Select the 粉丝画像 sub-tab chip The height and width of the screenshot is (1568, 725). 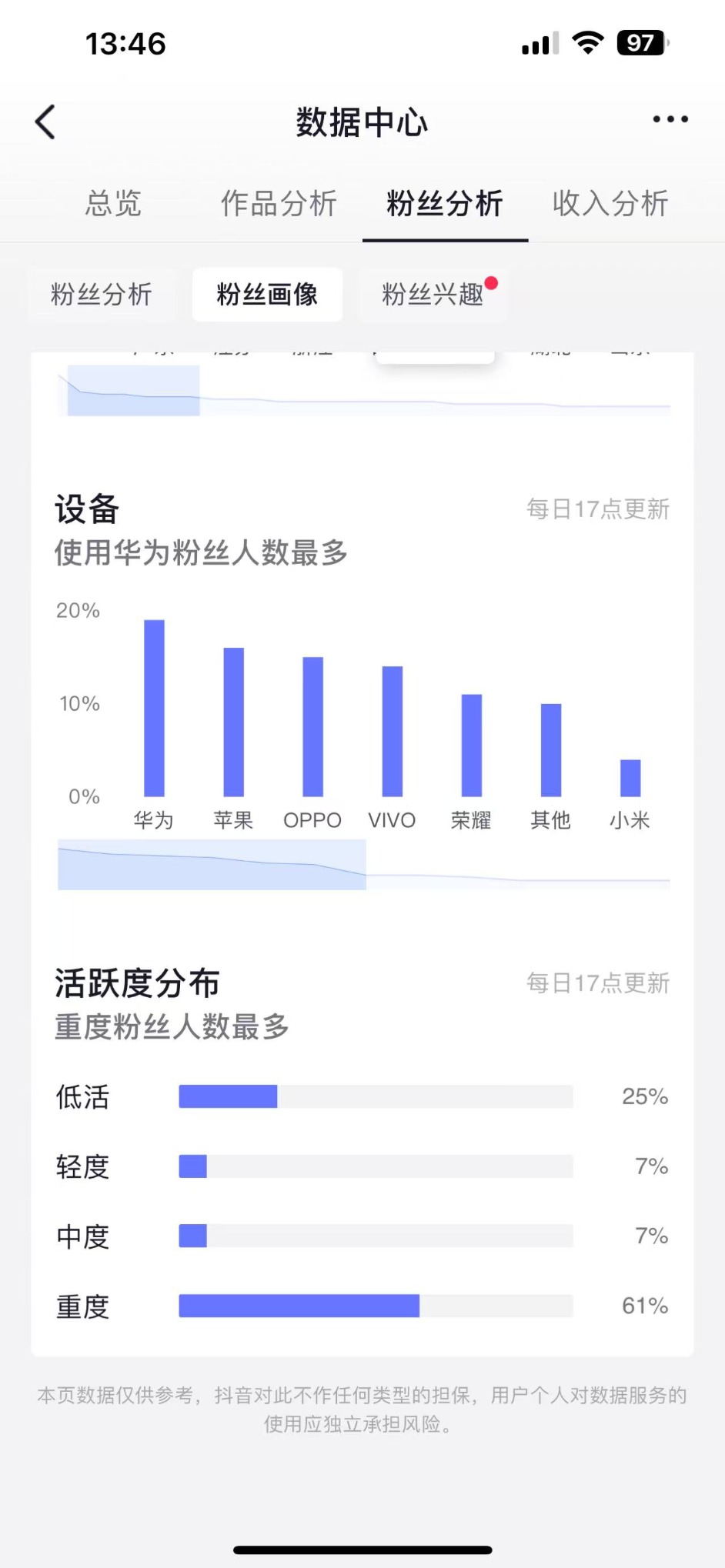point(267,294)
